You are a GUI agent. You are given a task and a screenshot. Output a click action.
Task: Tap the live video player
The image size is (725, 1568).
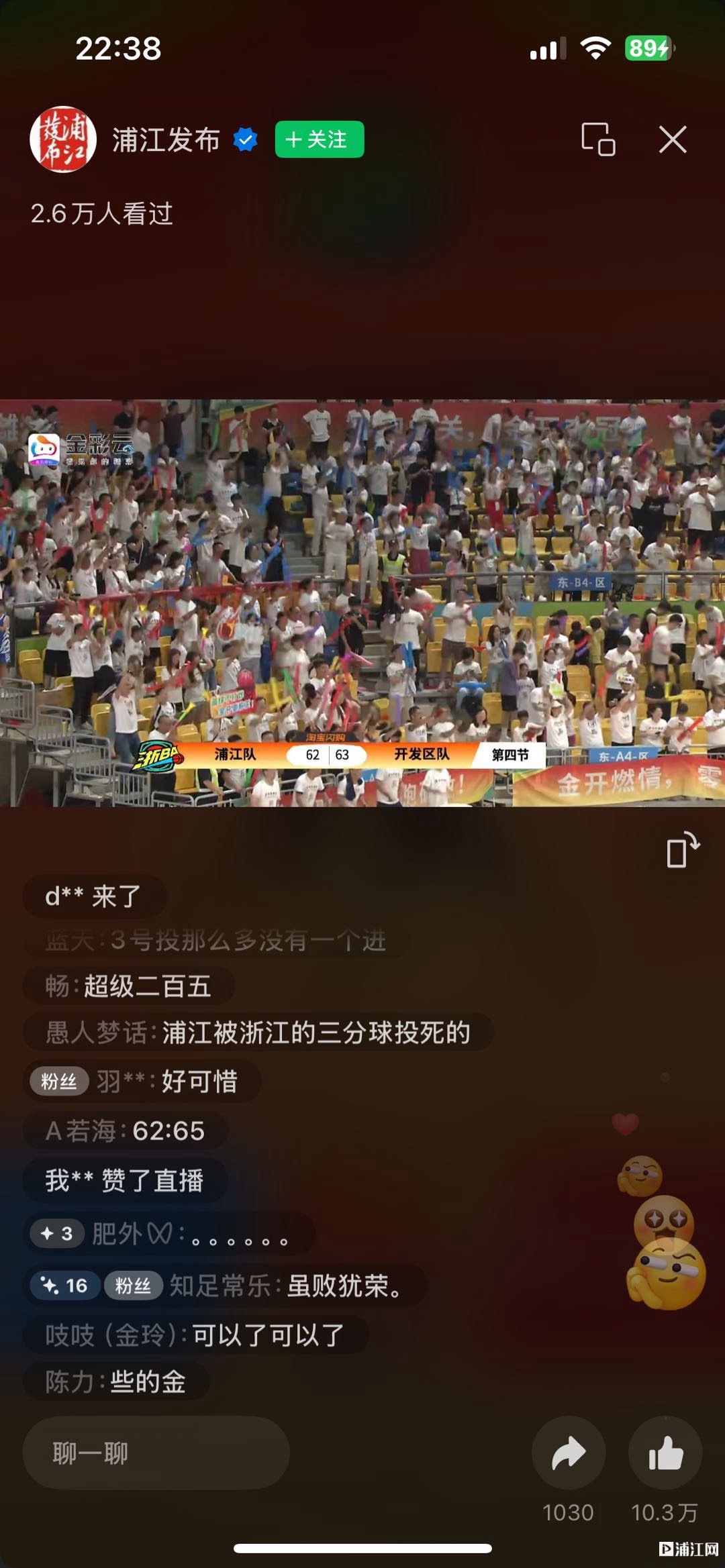coord(362,603)
